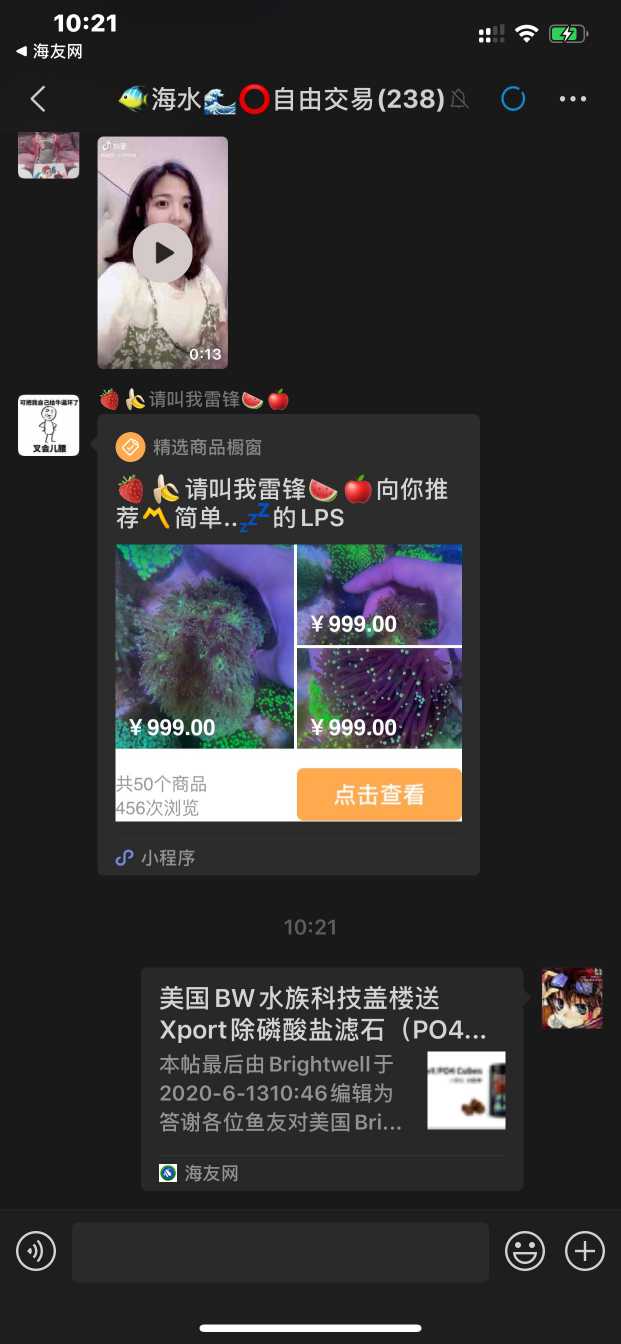
Task: Return to 海友网 app via status bar
Action: tap(48, 51)
